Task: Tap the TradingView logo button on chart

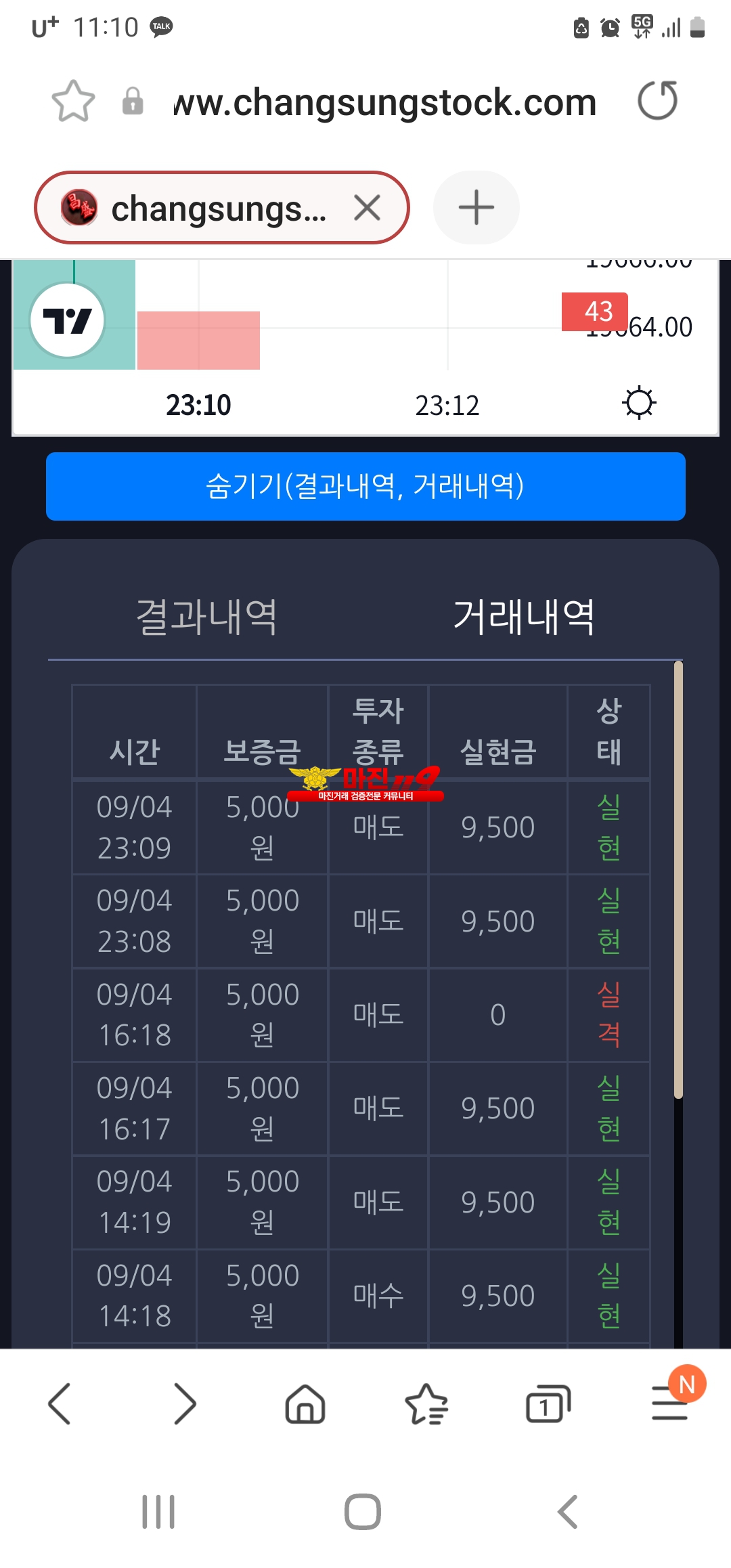Action: coord(68,320)
